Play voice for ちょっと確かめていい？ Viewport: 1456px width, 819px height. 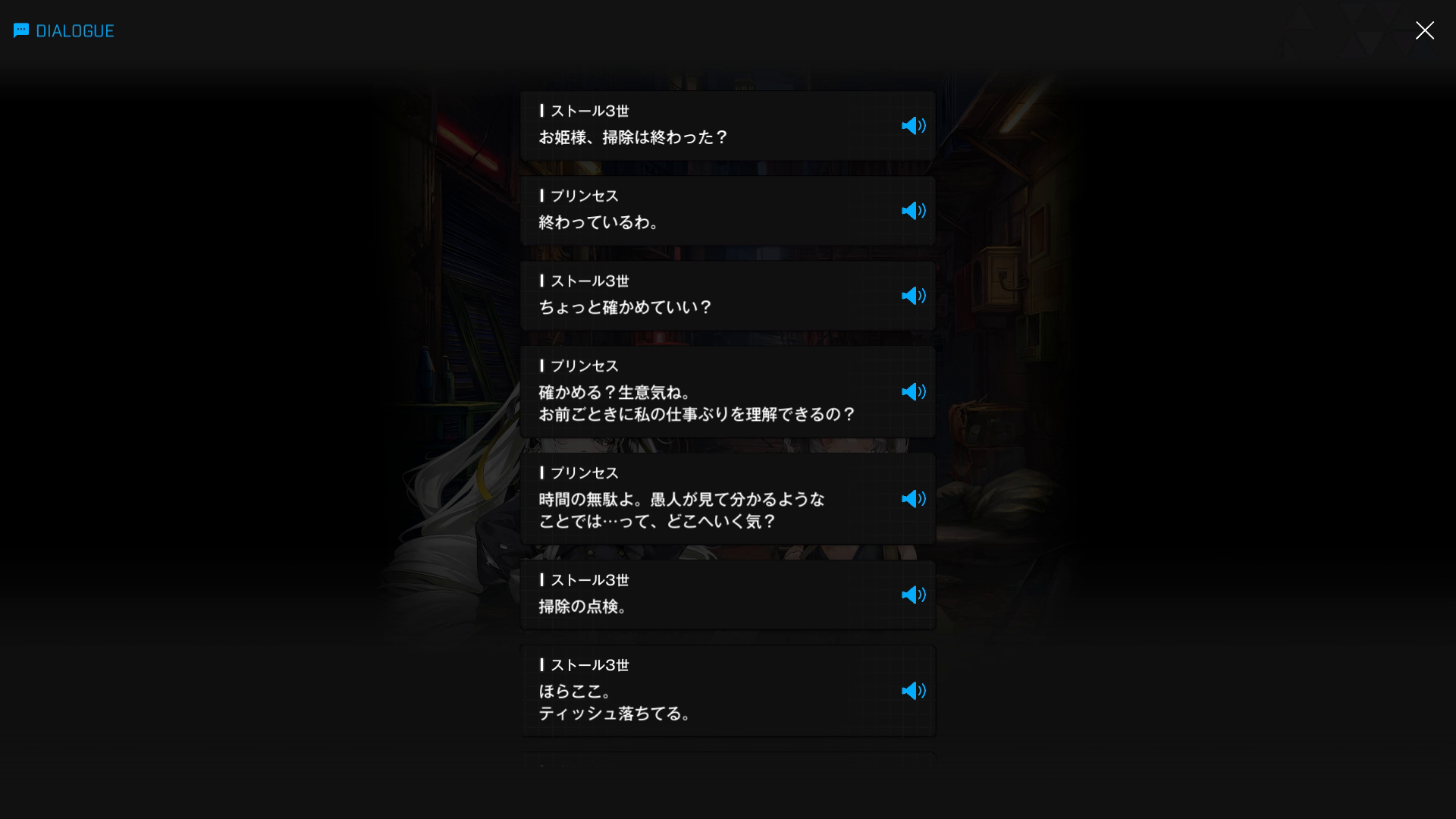coord(913,296)
